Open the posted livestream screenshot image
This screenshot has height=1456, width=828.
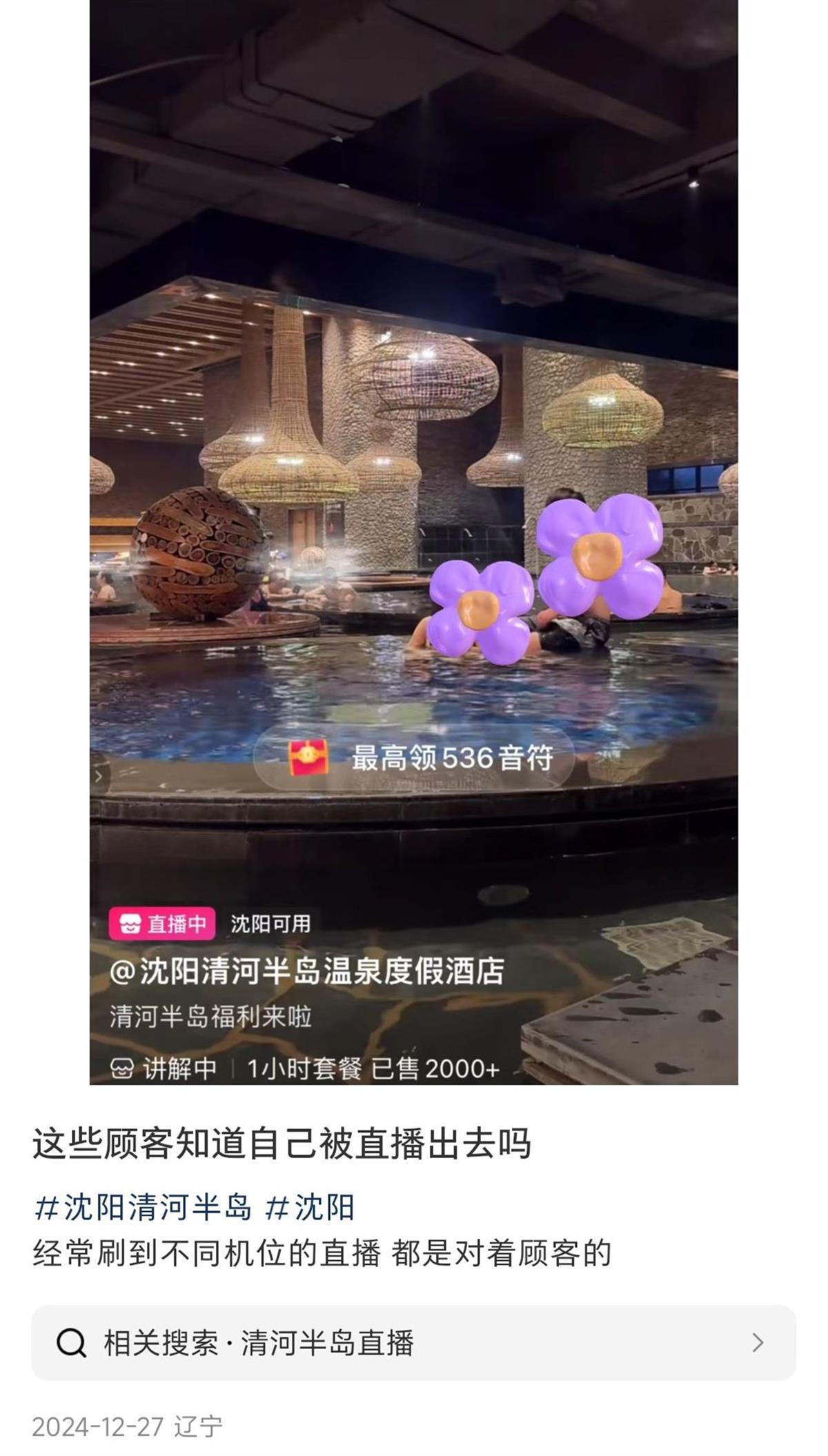(414, 542)
